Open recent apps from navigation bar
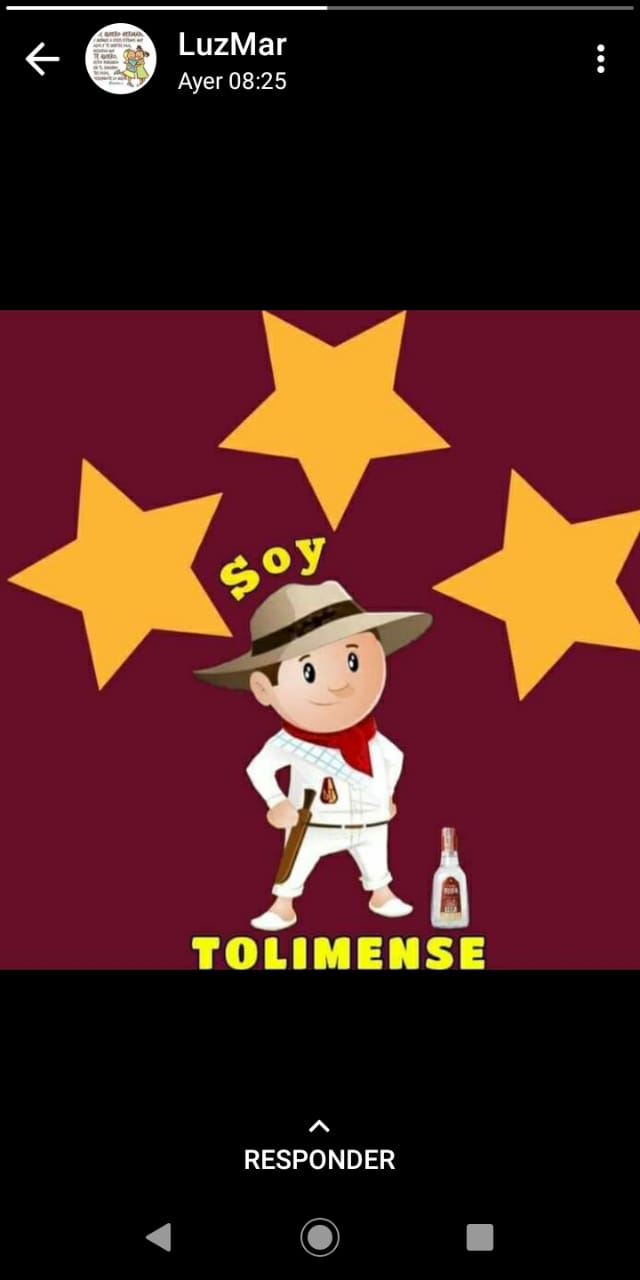Viewport: 640px width, 1280px height. [x=480, y=1237]
